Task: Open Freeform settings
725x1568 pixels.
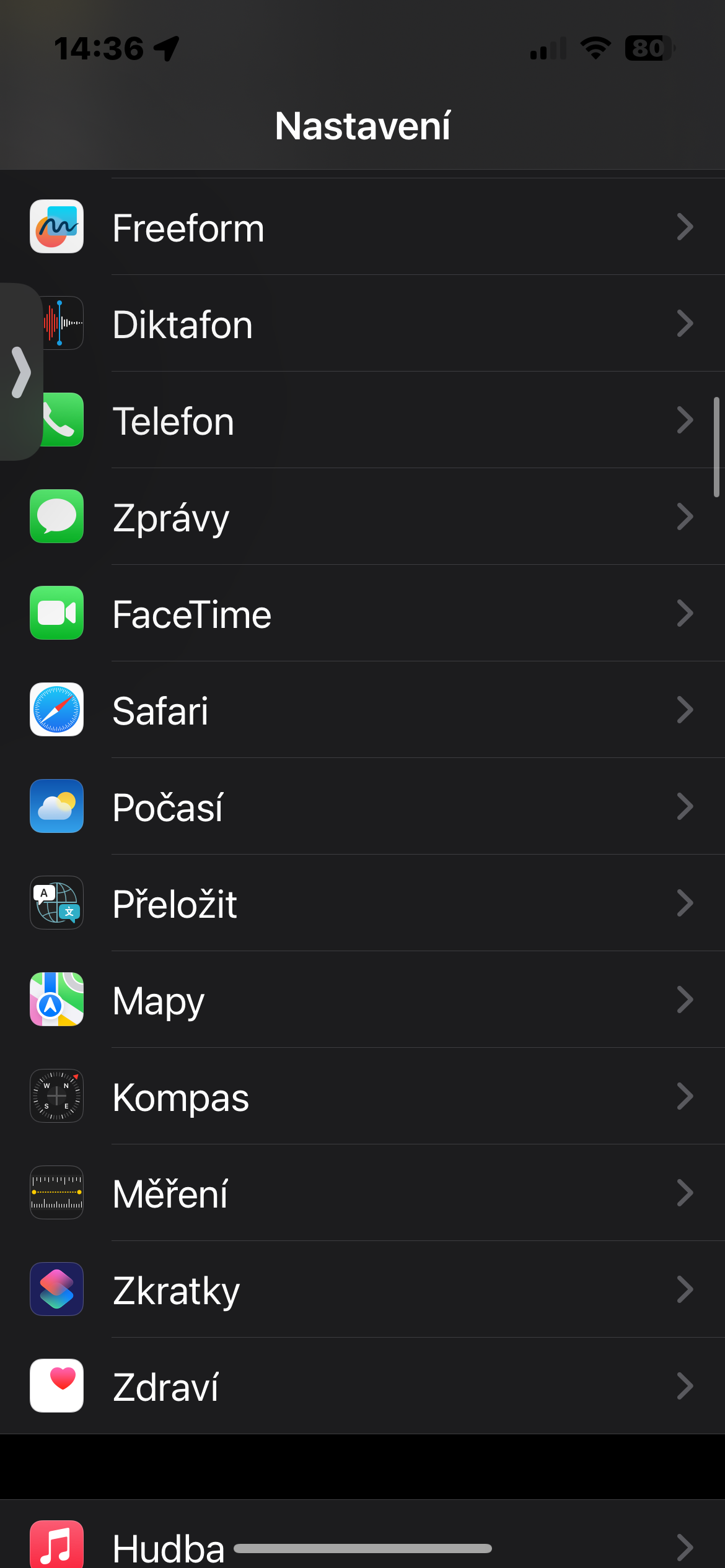Action: pos(372,227)
